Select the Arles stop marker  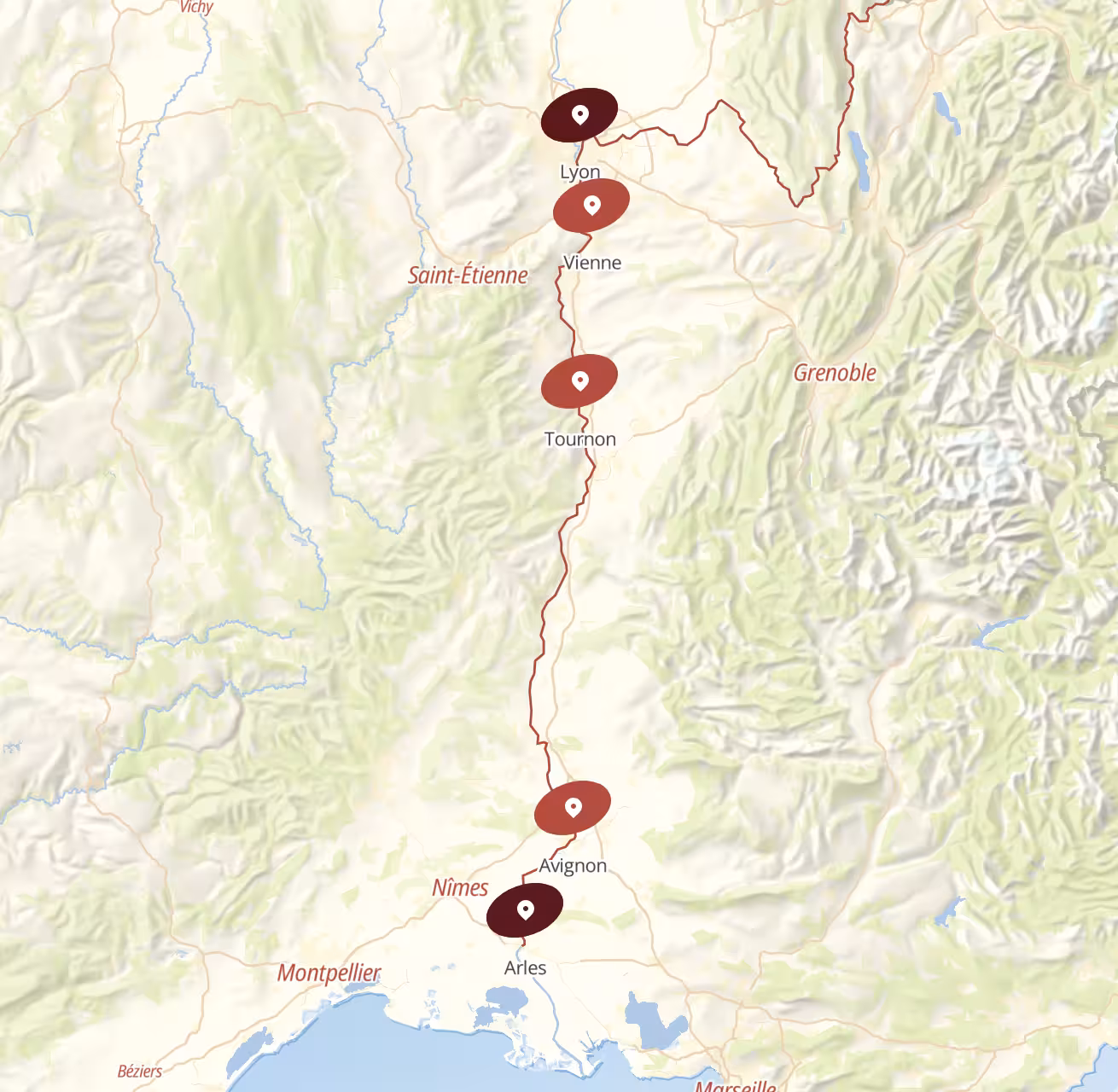click(x=525, y=910)
